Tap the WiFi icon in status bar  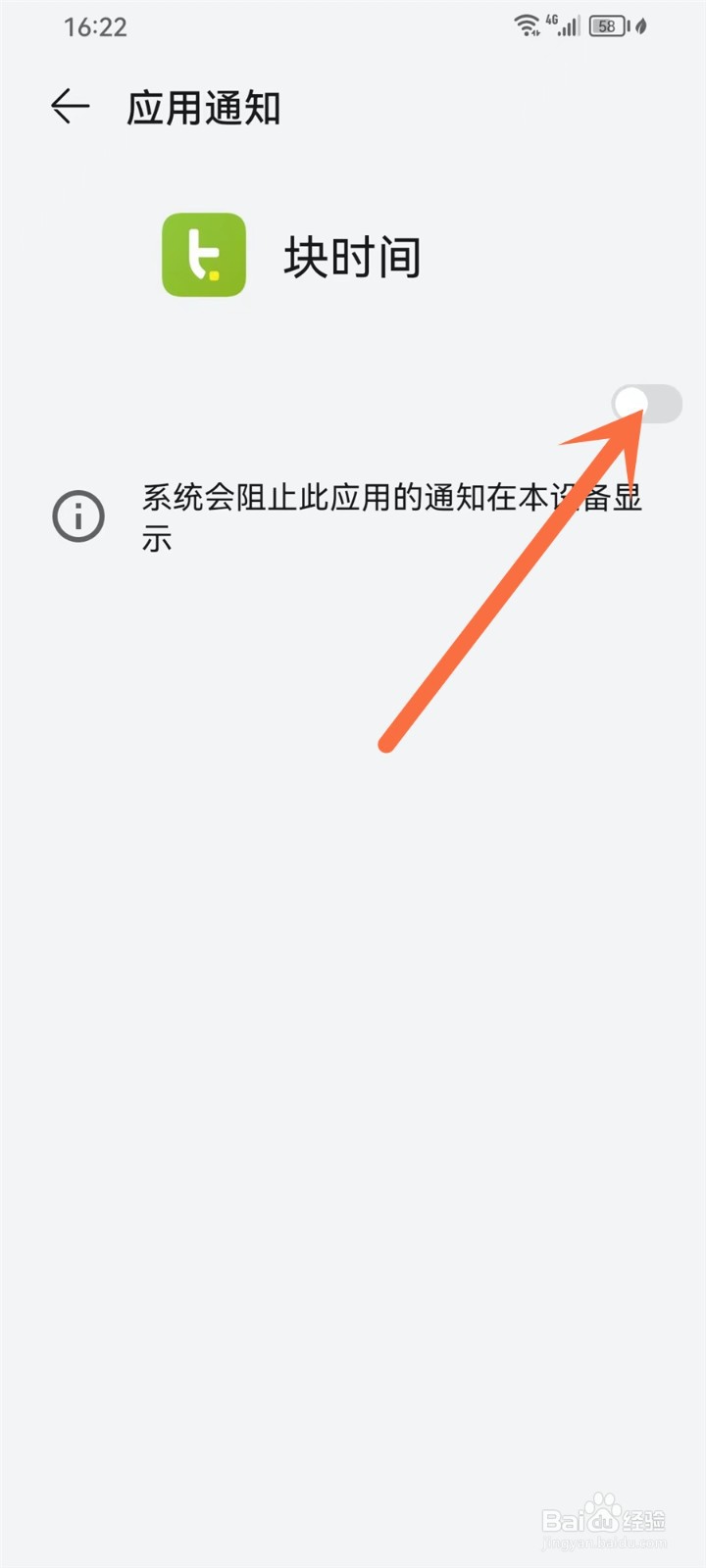pos(528,26)
